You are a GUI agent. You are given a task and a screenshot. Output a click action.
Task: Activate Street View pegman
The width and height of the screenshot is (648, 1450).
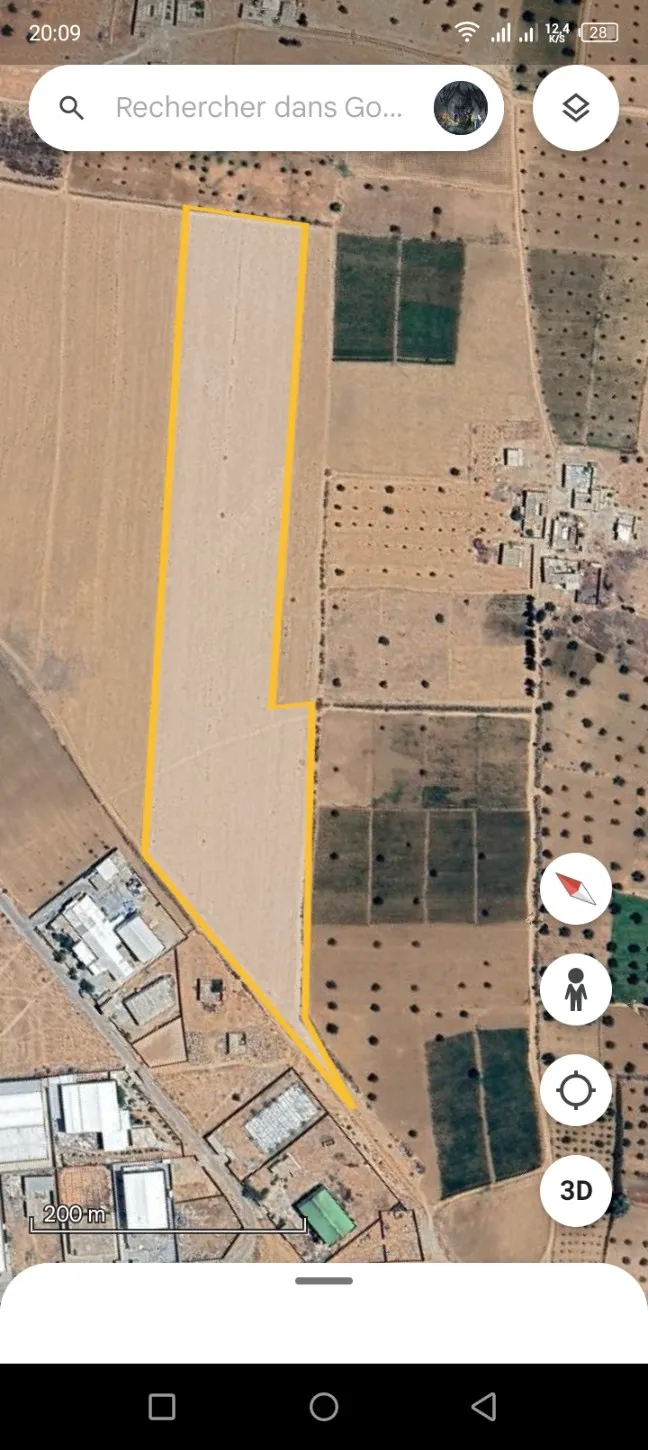click(x=576, y=989)
